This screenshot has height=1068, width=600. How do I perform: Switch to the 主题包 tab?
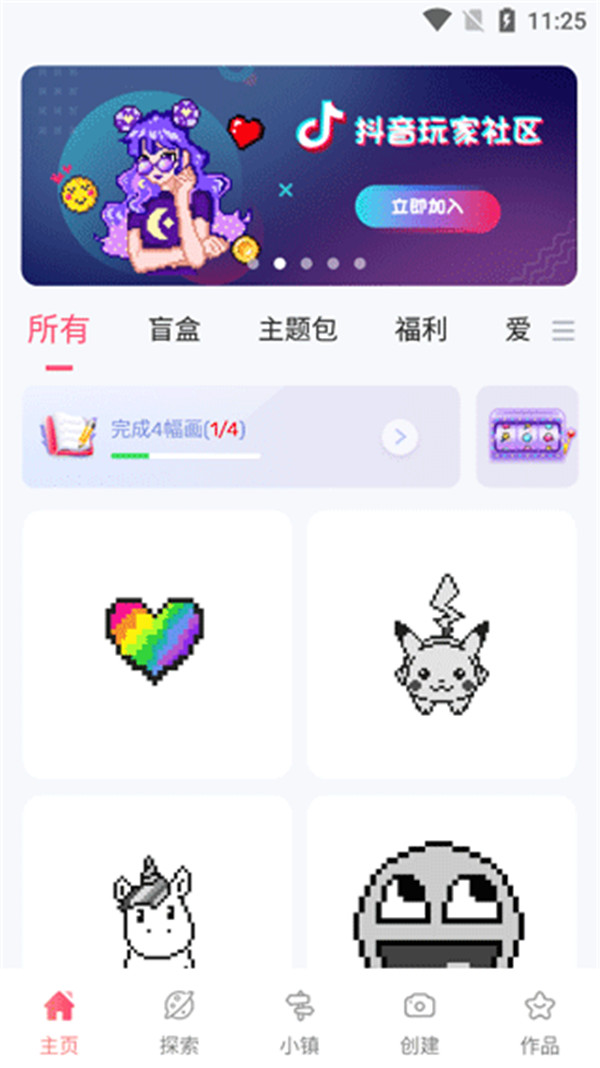[x=298, y=329]
